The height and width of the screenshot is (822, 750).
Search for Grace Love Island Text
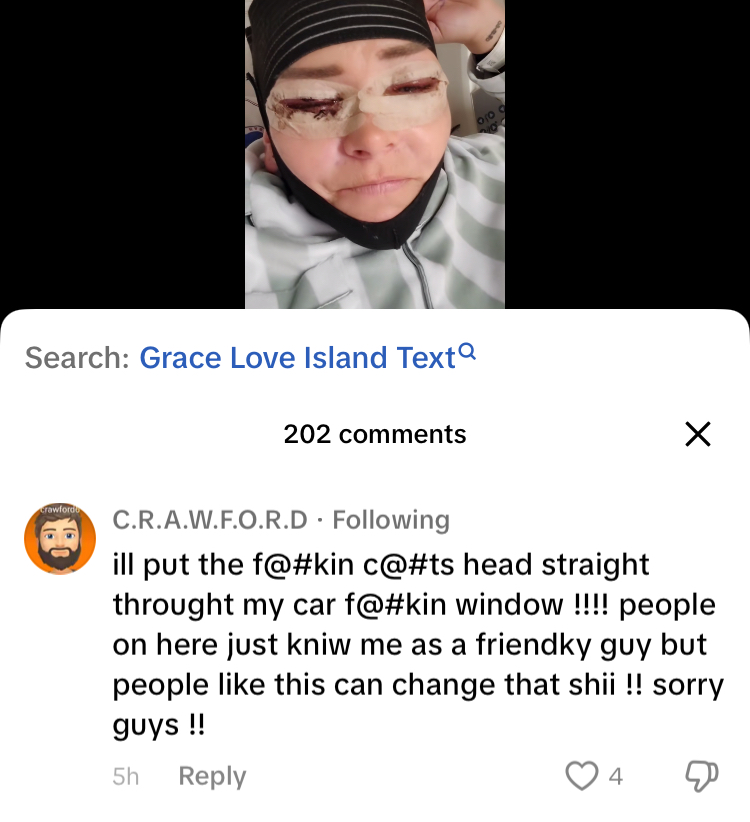pos(308,358)
